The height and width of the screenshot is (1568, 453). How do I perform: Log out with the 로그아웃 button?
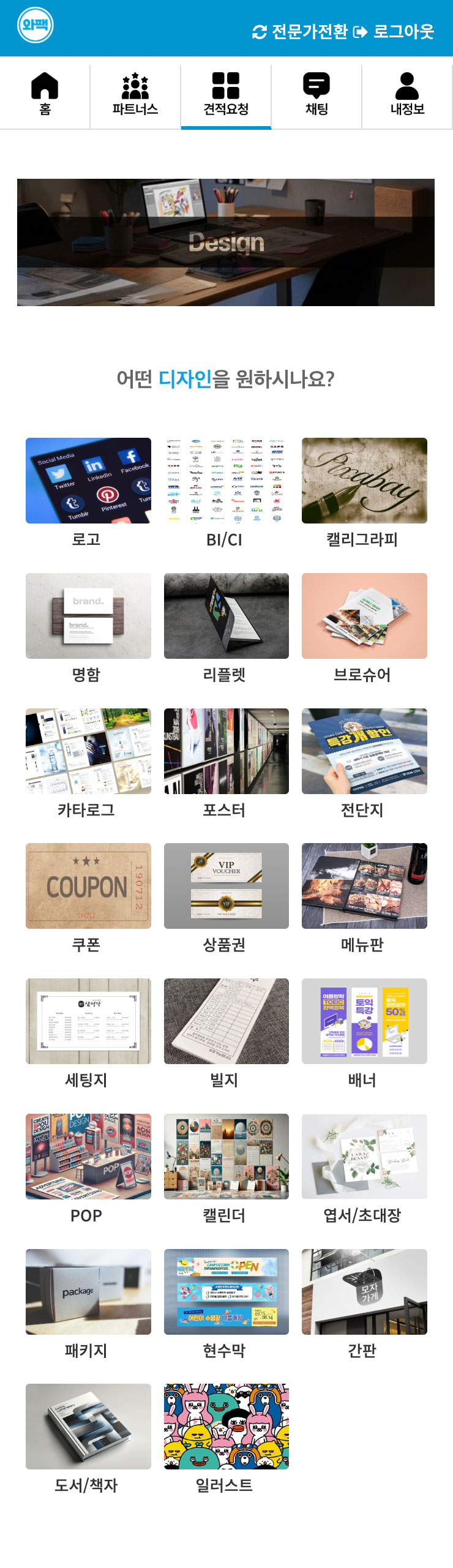click(x=395, y=31)
